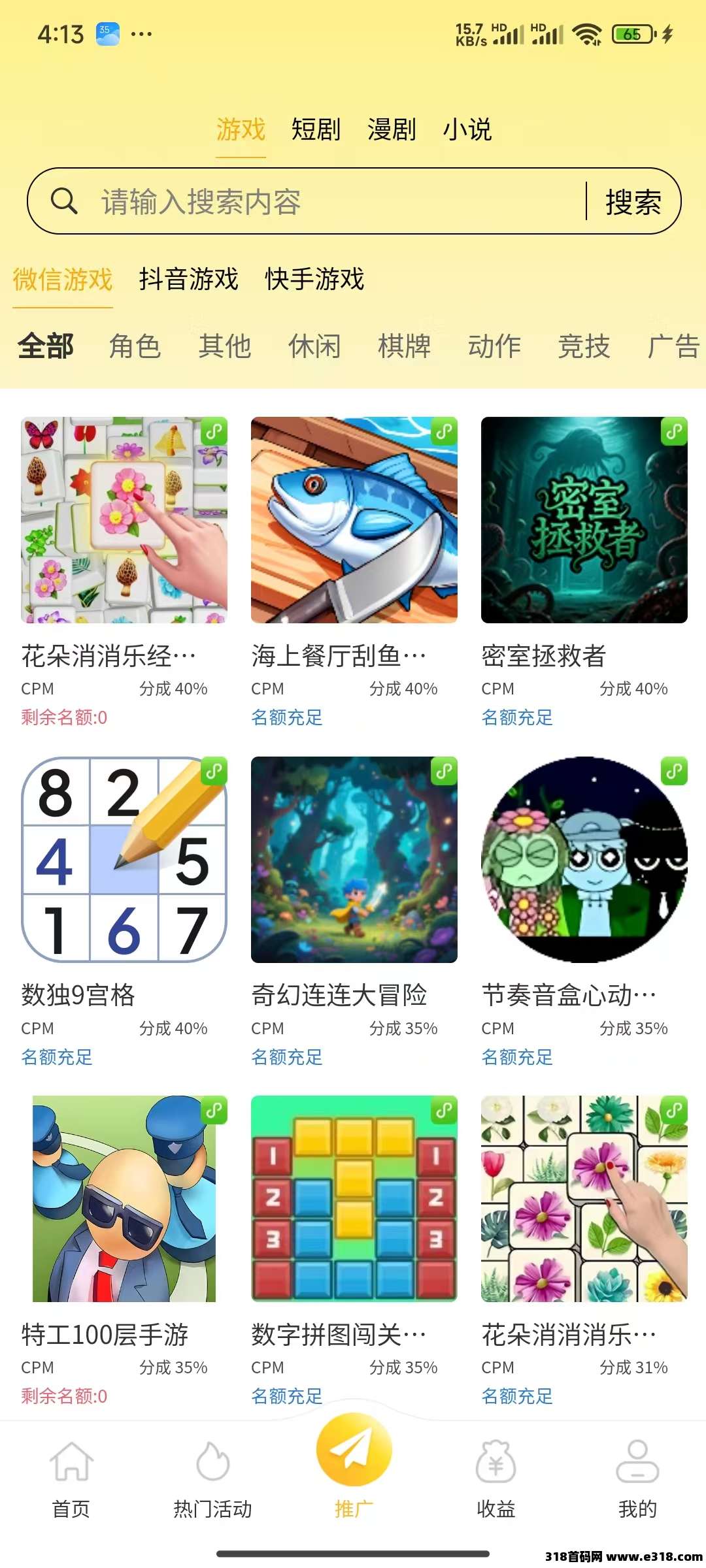Filter games by 休闲 category
Image resolution: width=706 pixels, height=1568 pixels.
(x=314, y=346)
